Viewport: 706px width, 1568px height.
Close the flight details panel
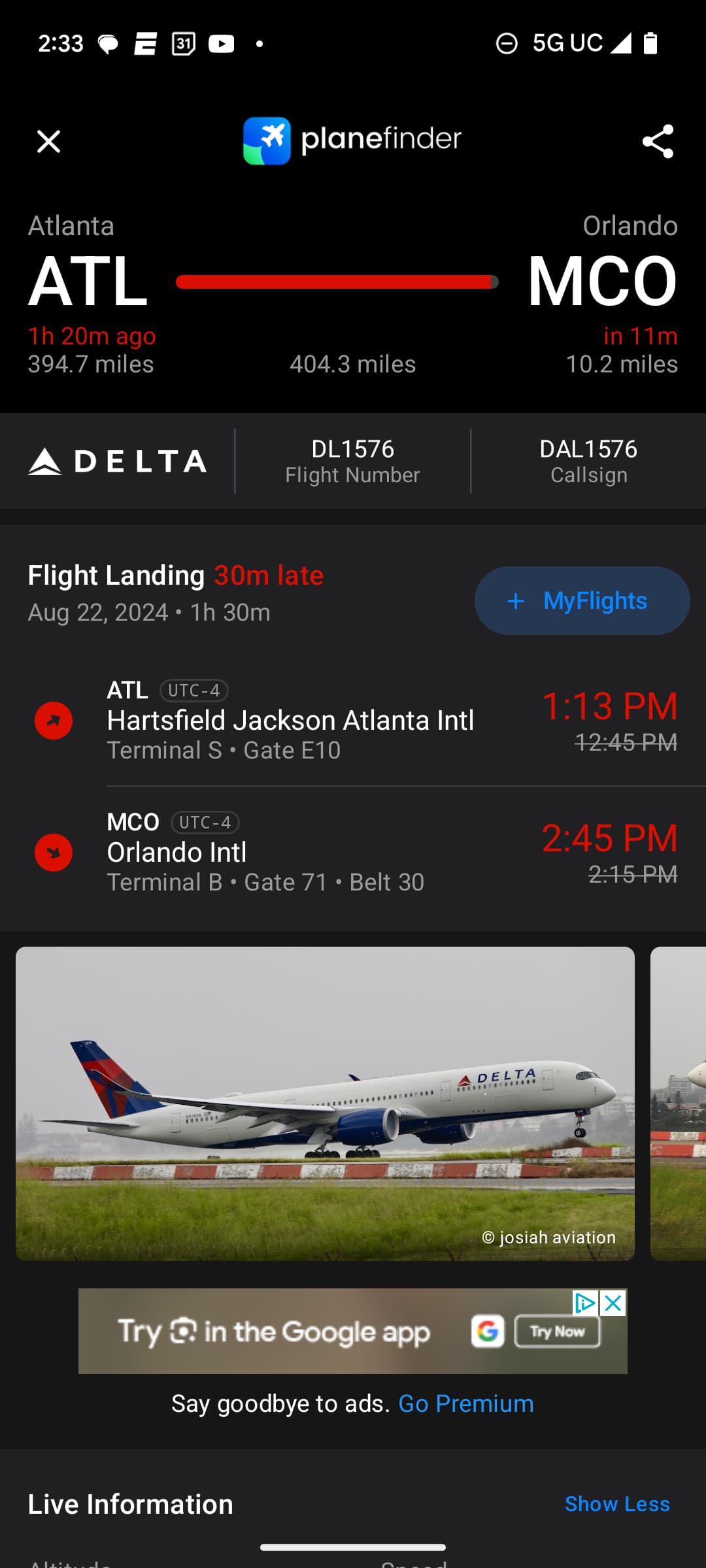[48, 141]
